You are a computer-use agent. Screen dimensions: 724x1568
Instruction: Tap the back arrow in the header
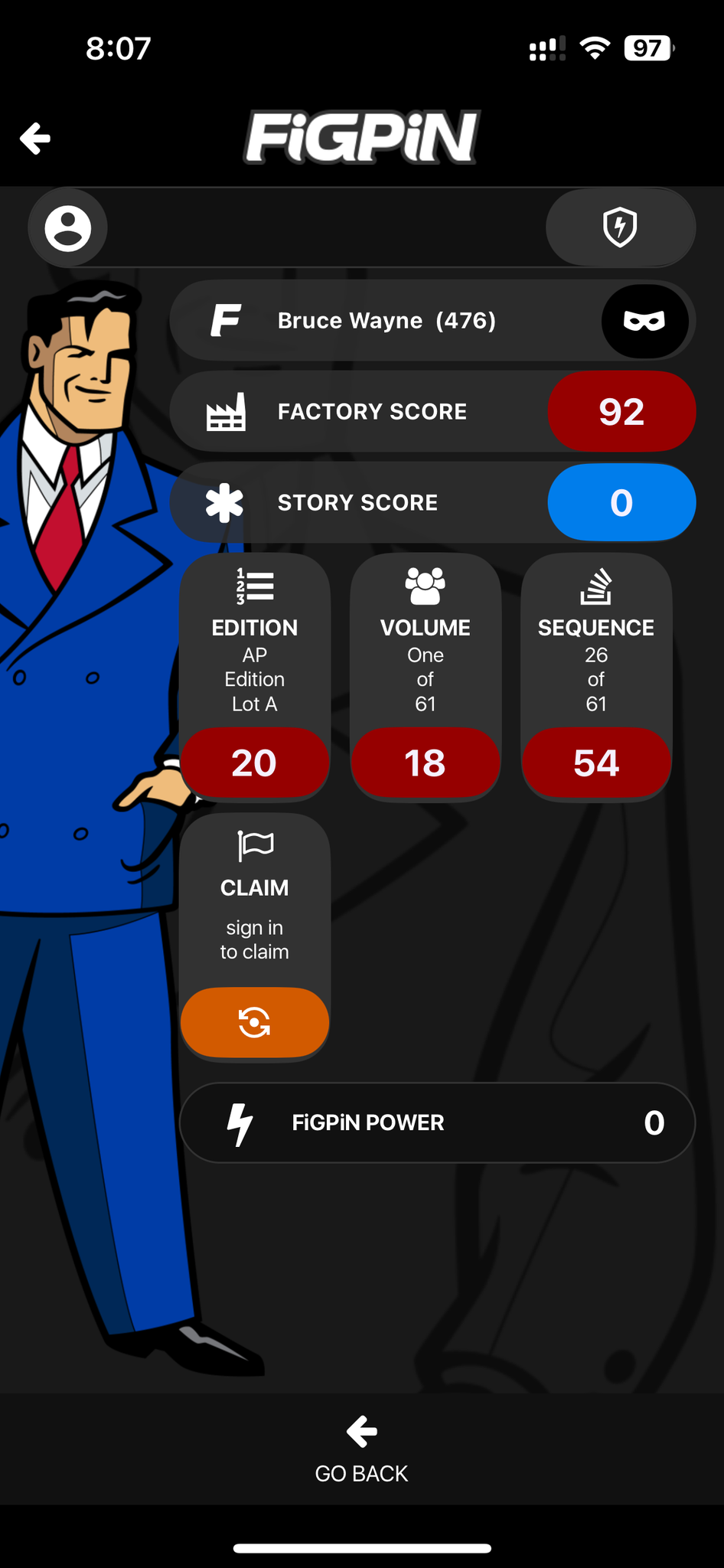[35, 139]
